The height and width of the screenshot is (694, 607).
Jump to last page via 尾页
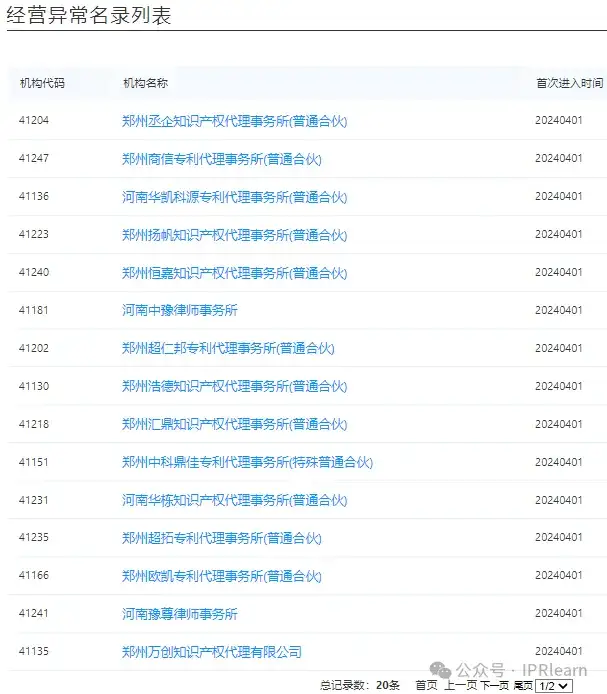pos(523,685)
